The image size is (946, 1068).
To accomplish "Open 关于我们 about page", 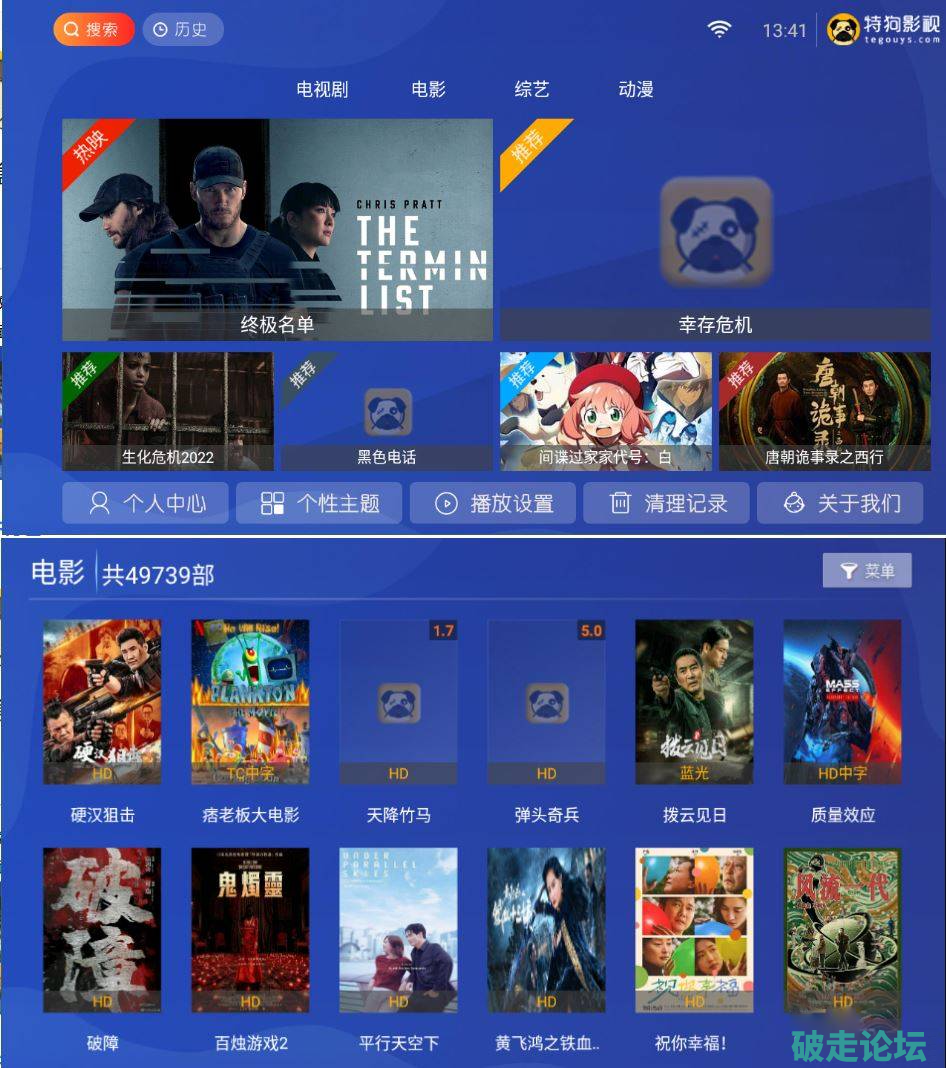I will pyautogui.click(x=840, y=503).
